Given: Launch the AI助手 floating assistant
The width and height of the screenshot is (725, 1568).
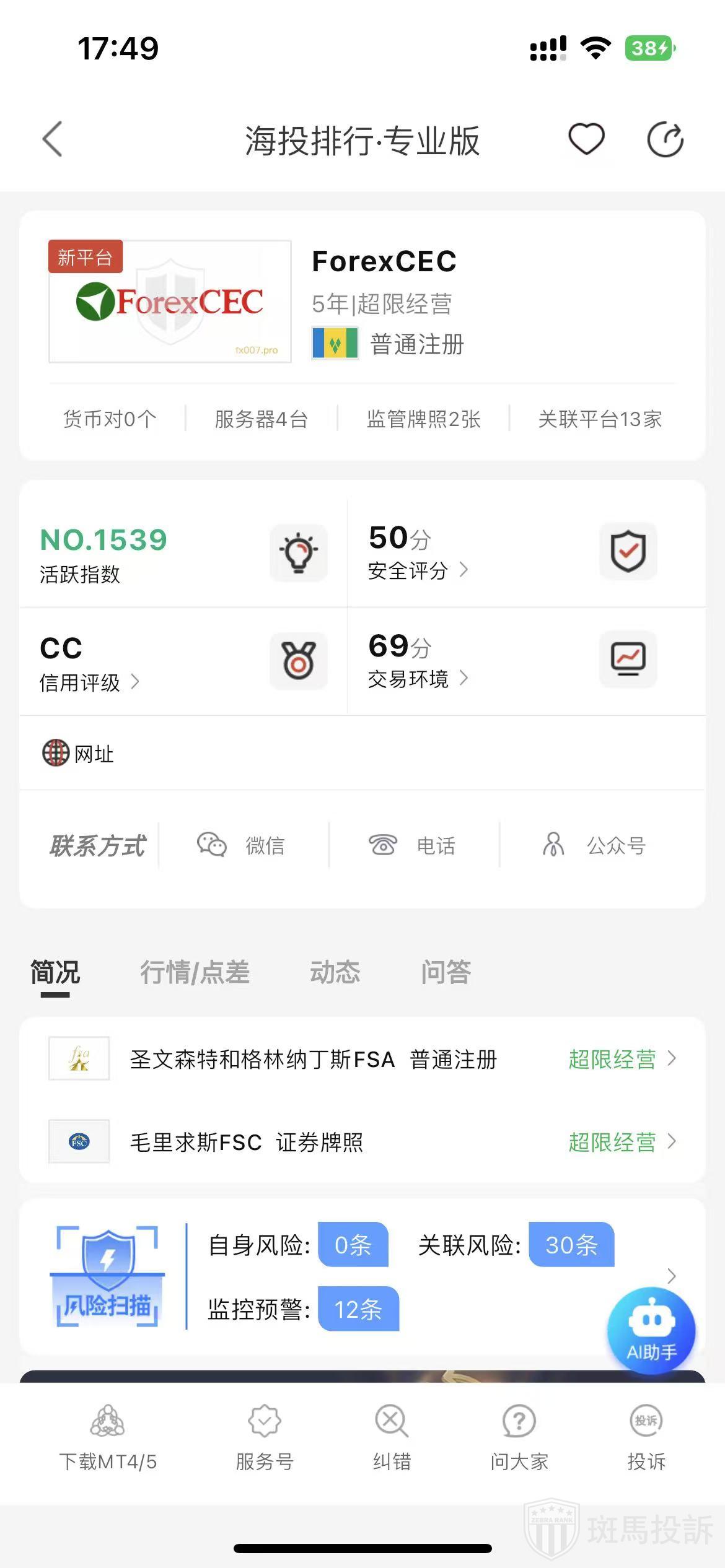Looking at the screenshot, I should (651, 1331).
